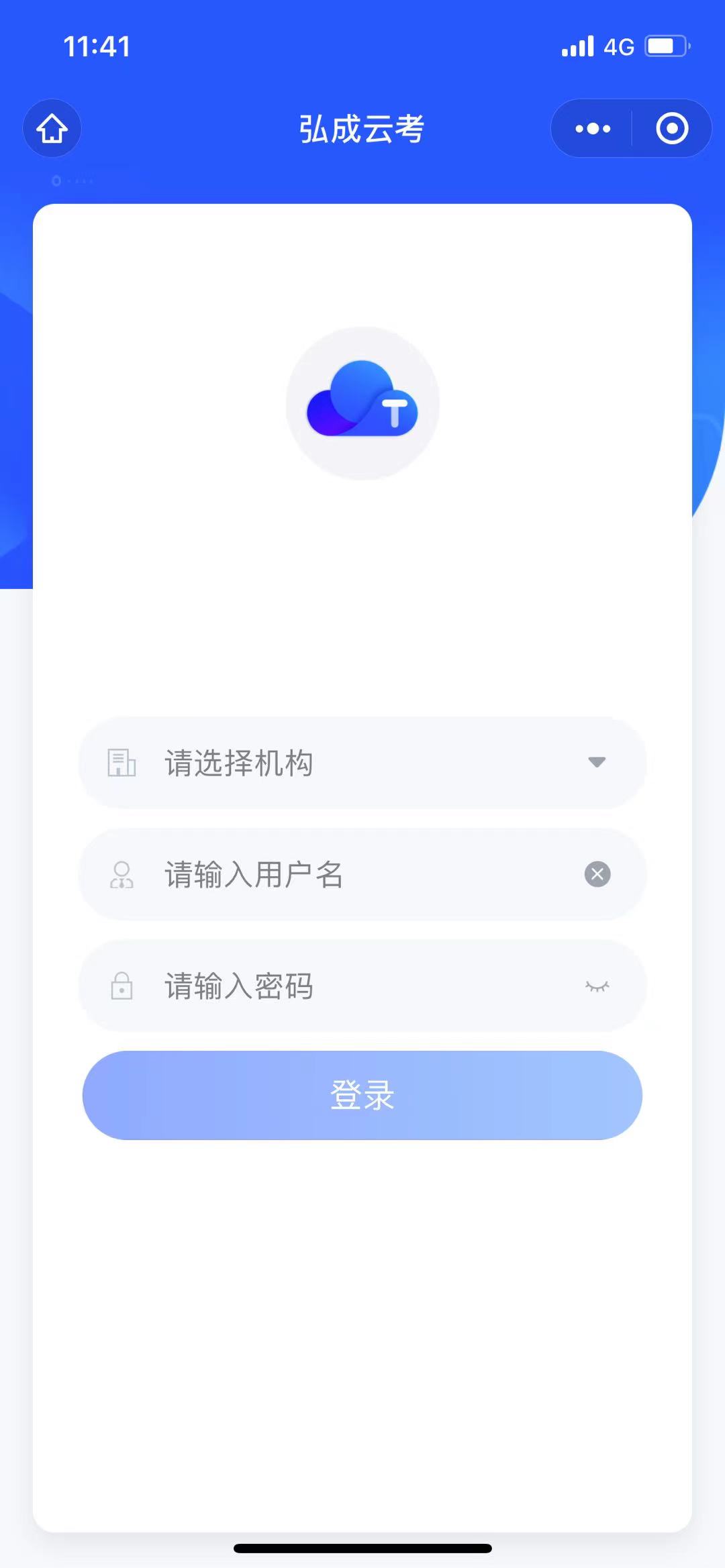Screen dimensions: 725x1568
Task: Open the three-dot more menu
Action: [593, 128]
